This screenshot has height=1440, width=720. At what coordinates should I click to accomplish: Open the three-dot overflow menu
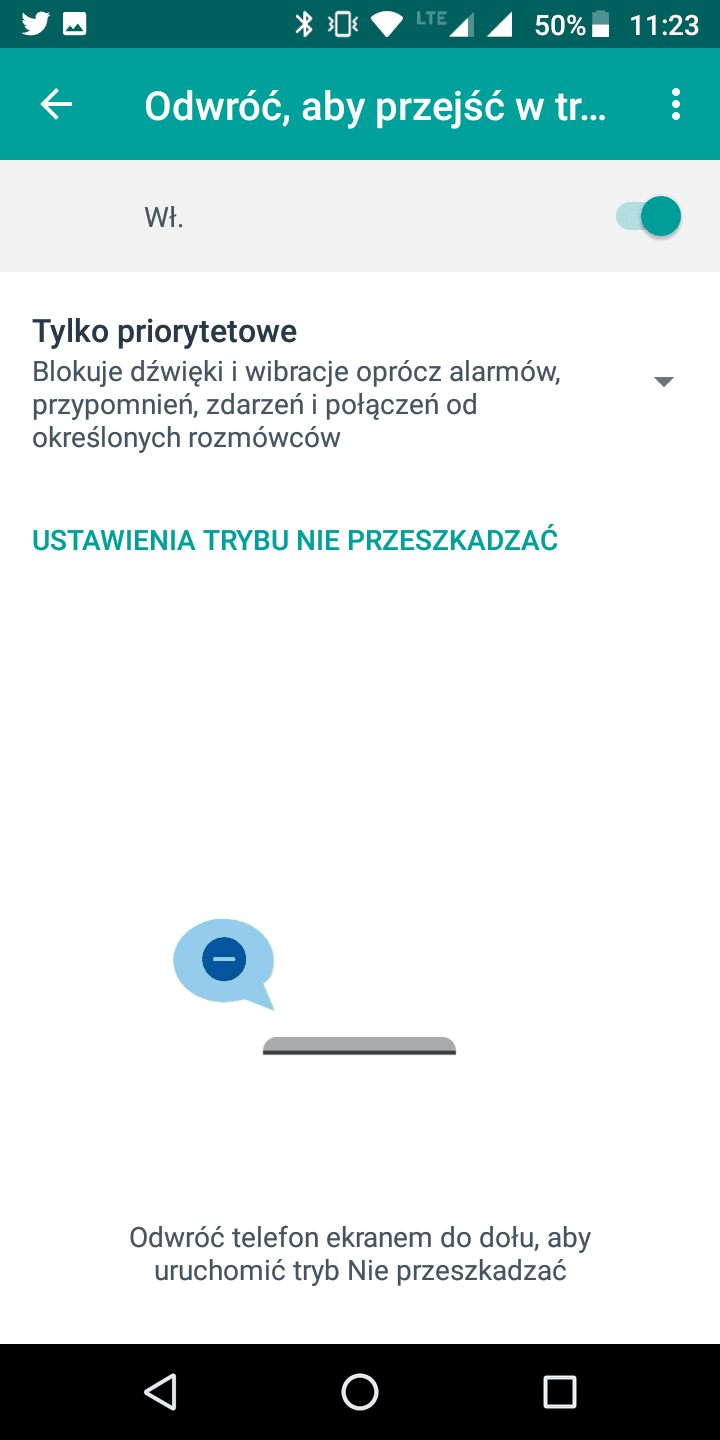click(x=676, y=104)
